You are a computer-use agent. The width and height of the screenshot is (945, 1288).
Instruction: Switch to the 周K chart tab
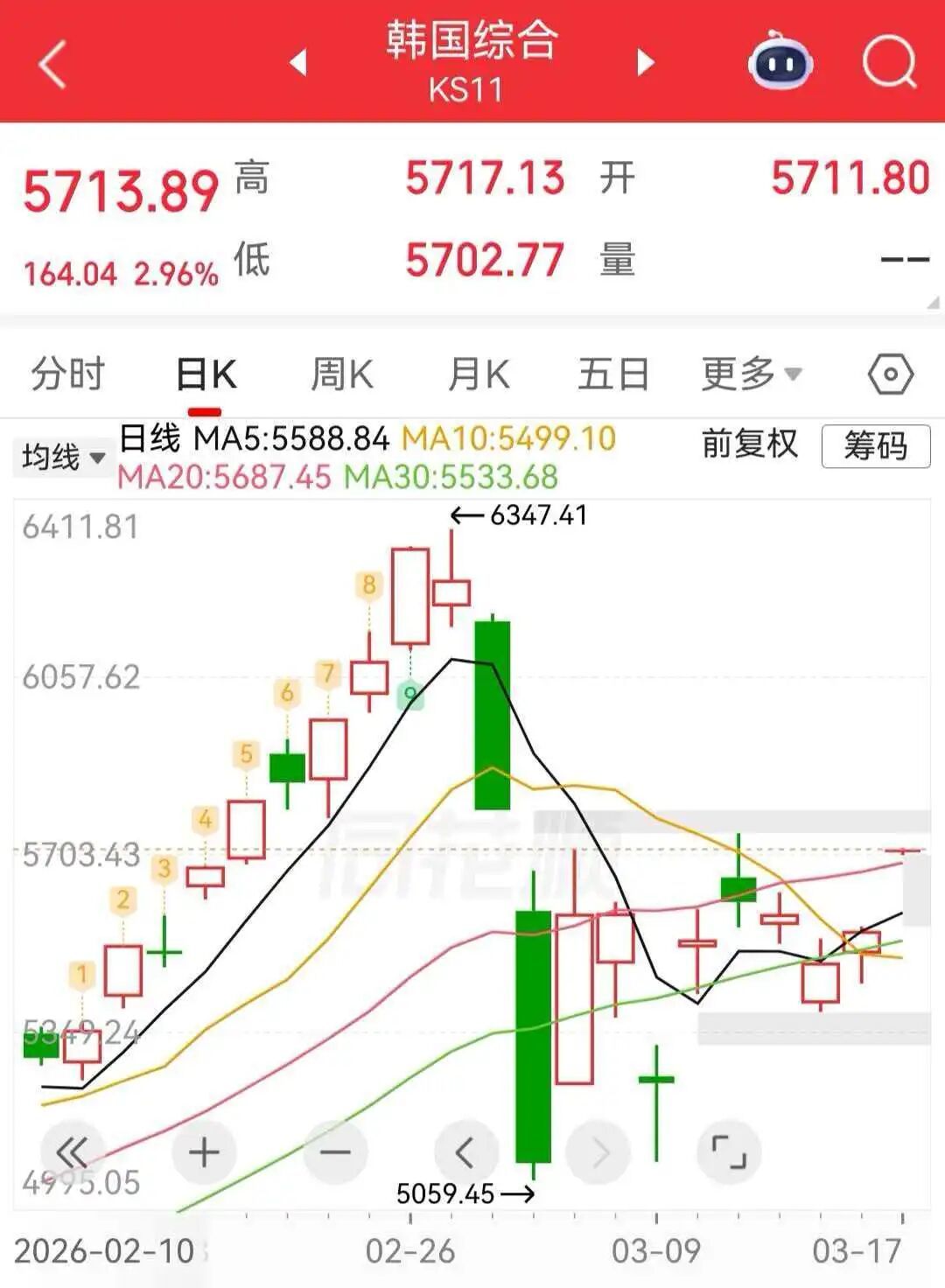point(342,374)
